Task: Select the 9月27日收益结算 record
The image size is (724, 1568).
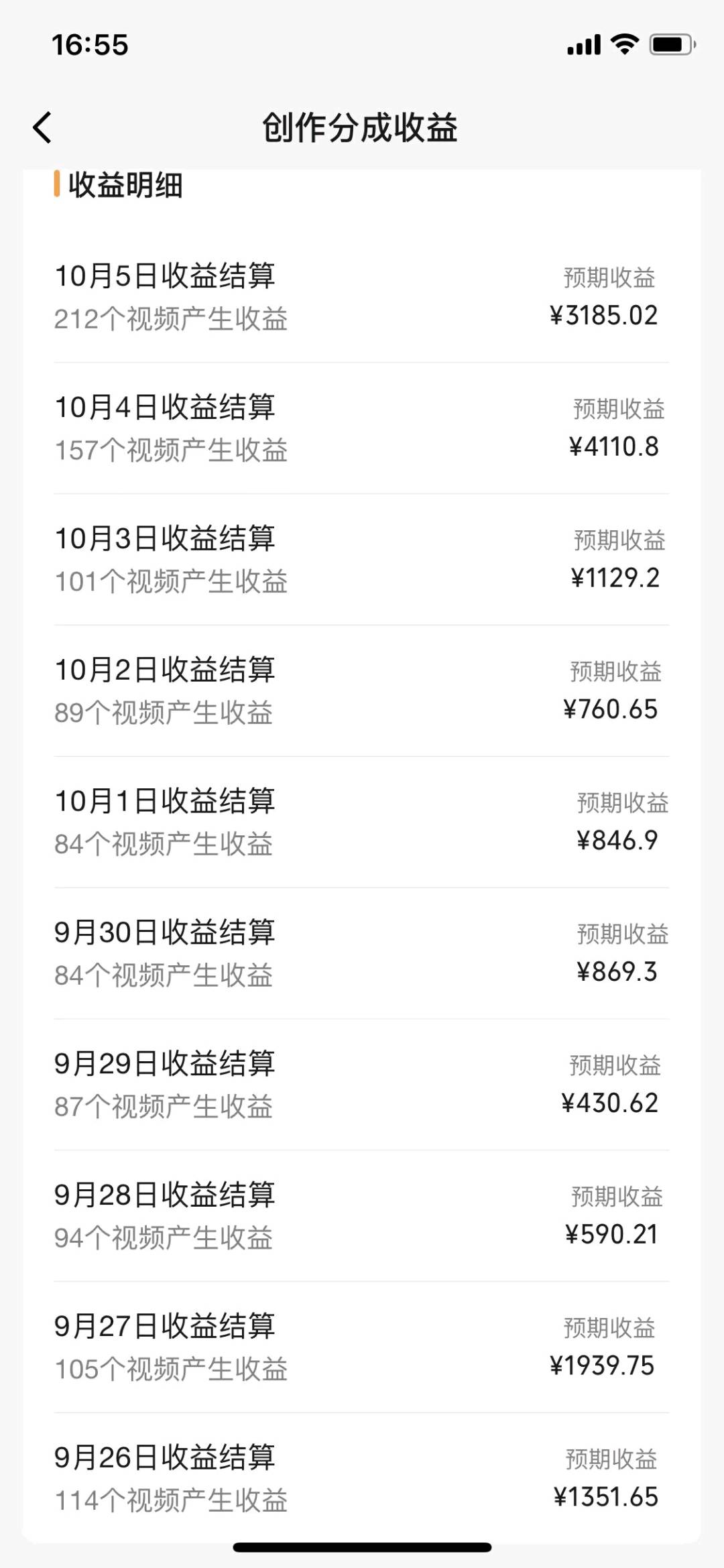Action: 362,1348
